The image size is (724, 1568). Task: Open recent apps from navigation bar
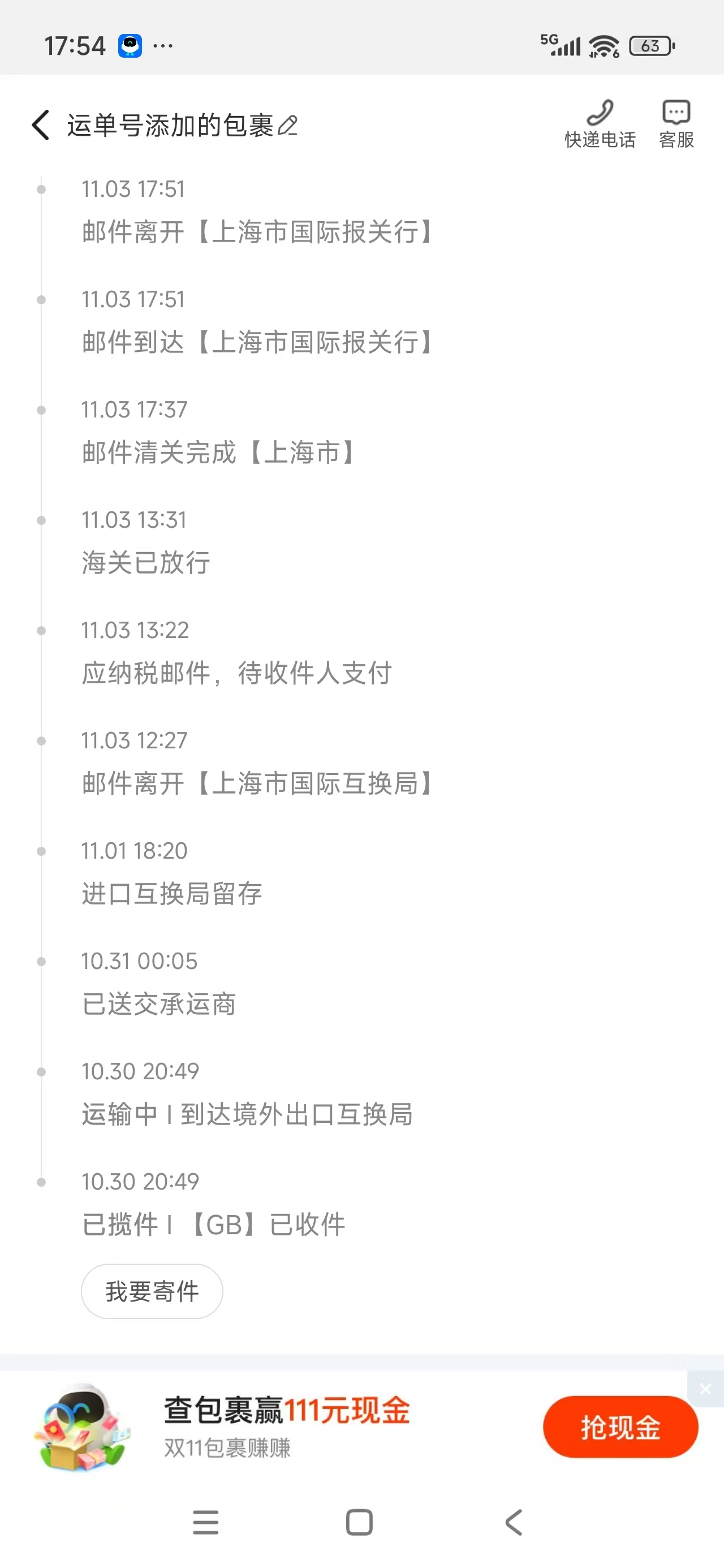(x=206, y=1522)
